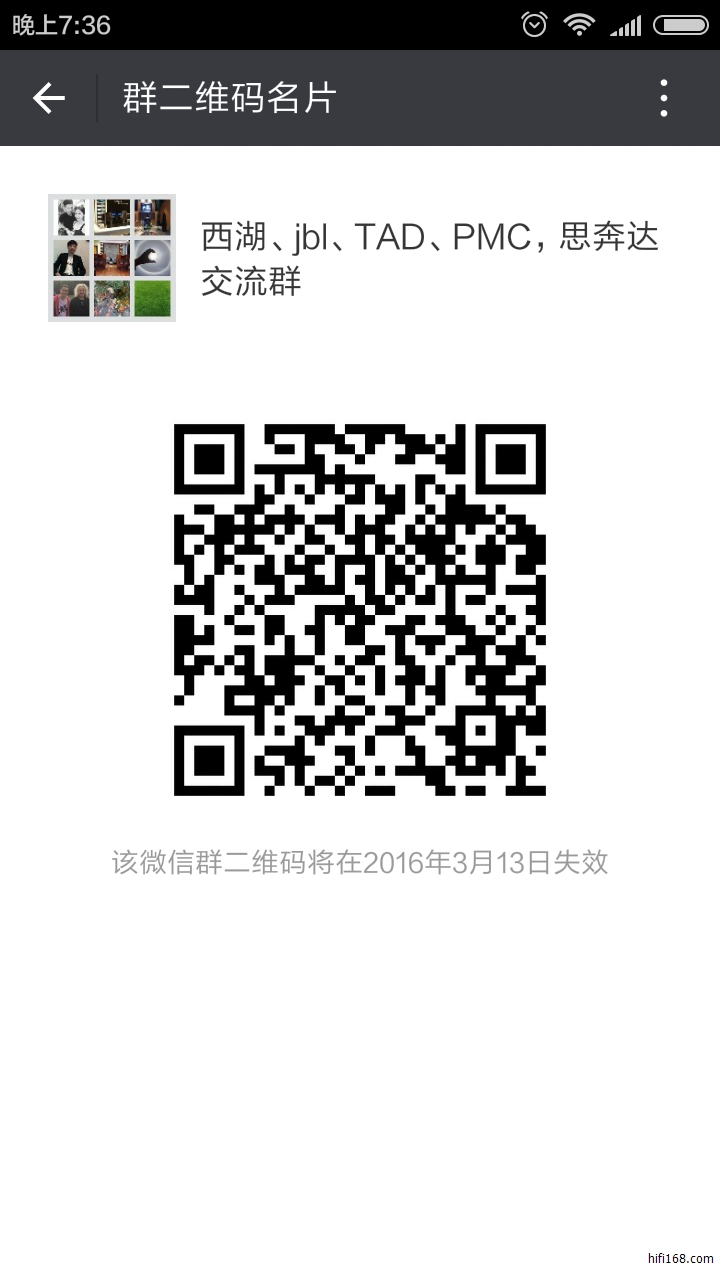Go back from the group QR code card
The image size is (720, 1280).
(48, 98)
